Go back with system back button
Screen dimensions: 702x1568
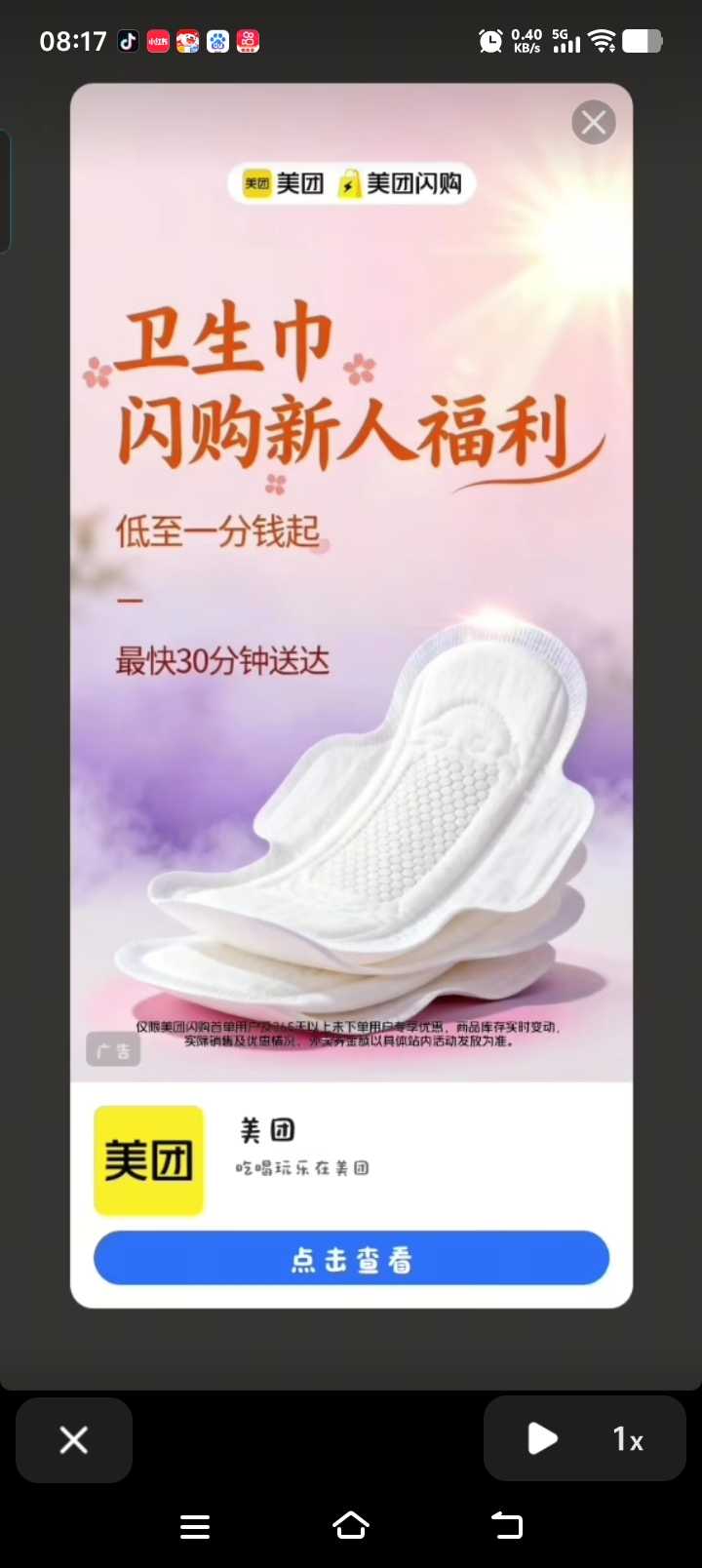(507, 1525)
